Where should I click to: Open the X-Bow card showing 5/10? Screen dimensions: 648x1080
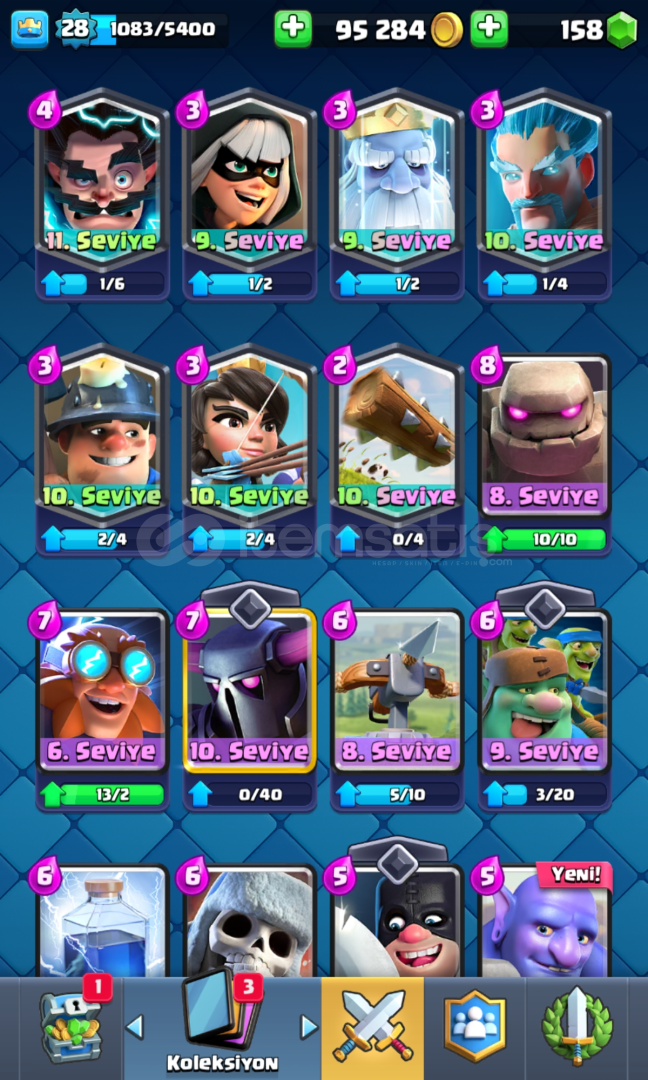point(397,709)
